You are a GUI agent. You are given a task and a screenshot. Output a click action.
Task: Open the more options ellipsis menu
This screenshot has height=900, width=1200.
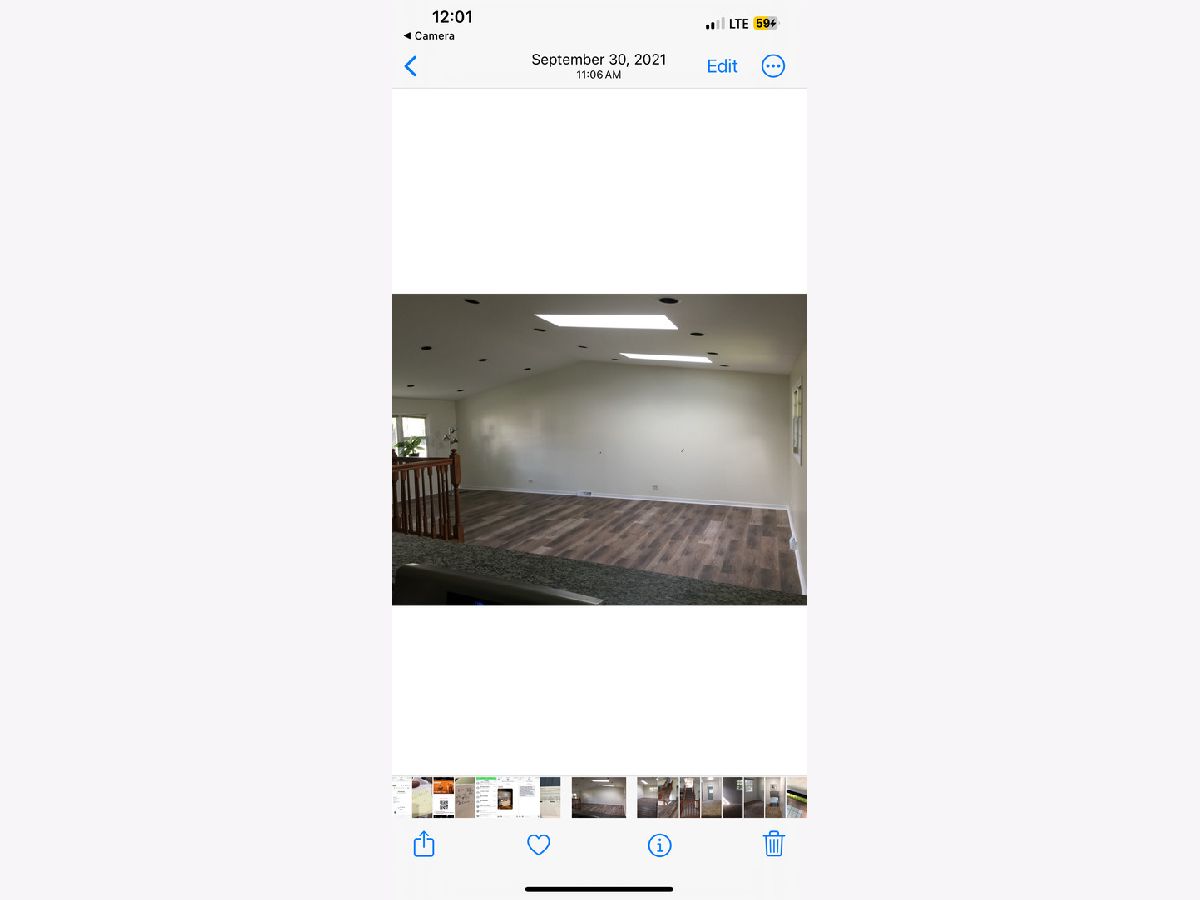click(x=773, y=66)
